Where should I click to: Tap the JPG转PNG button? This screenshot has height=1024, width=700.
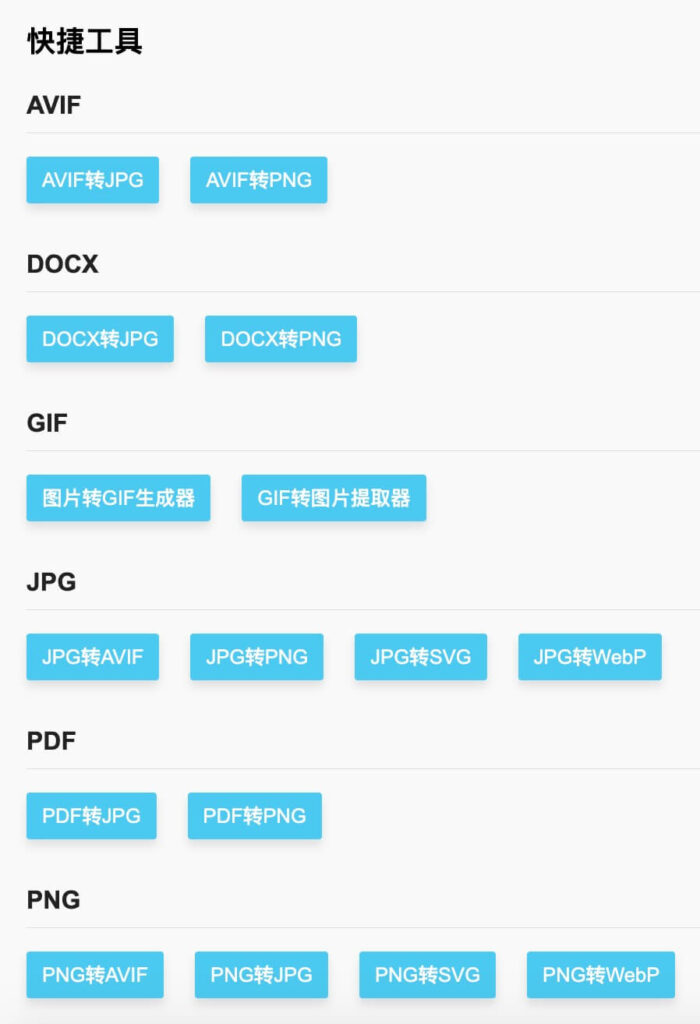[x=257, y=657]
